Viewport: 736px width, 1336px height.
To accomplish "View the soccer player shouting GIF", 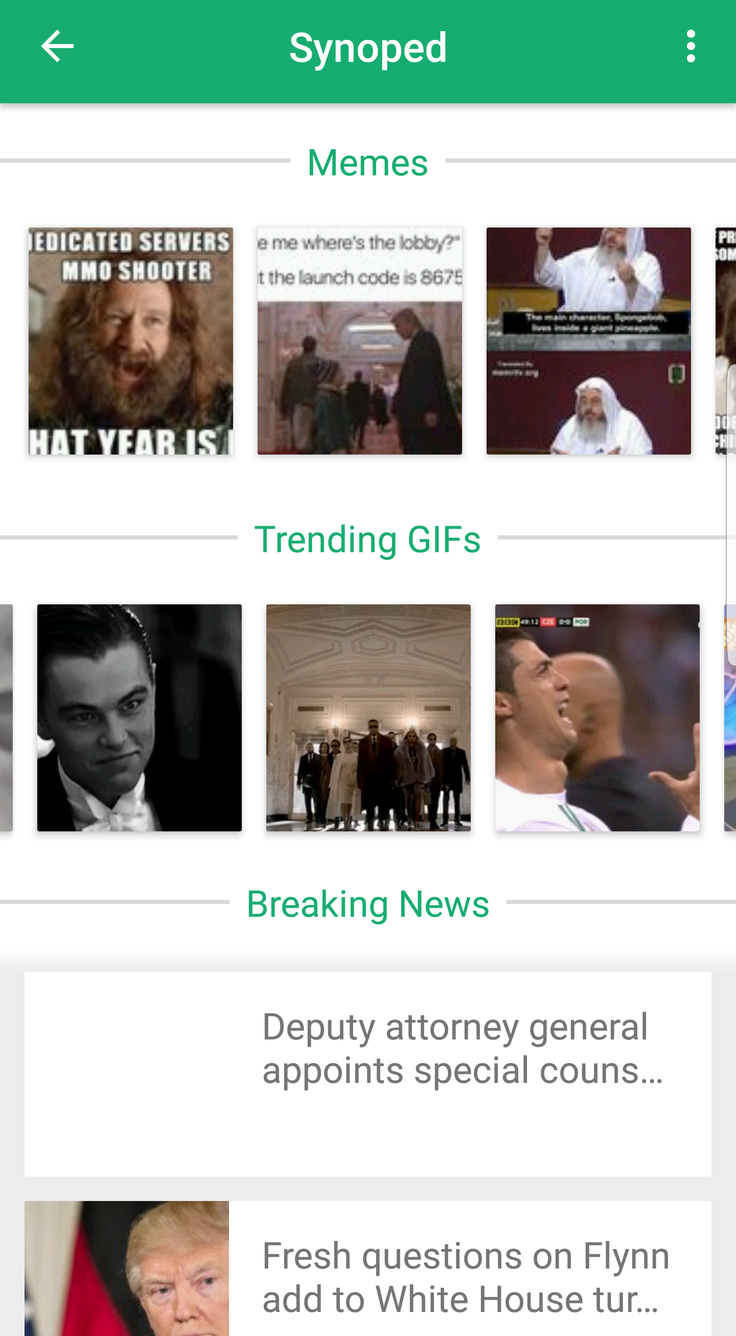I will click(x=597, y=717).
